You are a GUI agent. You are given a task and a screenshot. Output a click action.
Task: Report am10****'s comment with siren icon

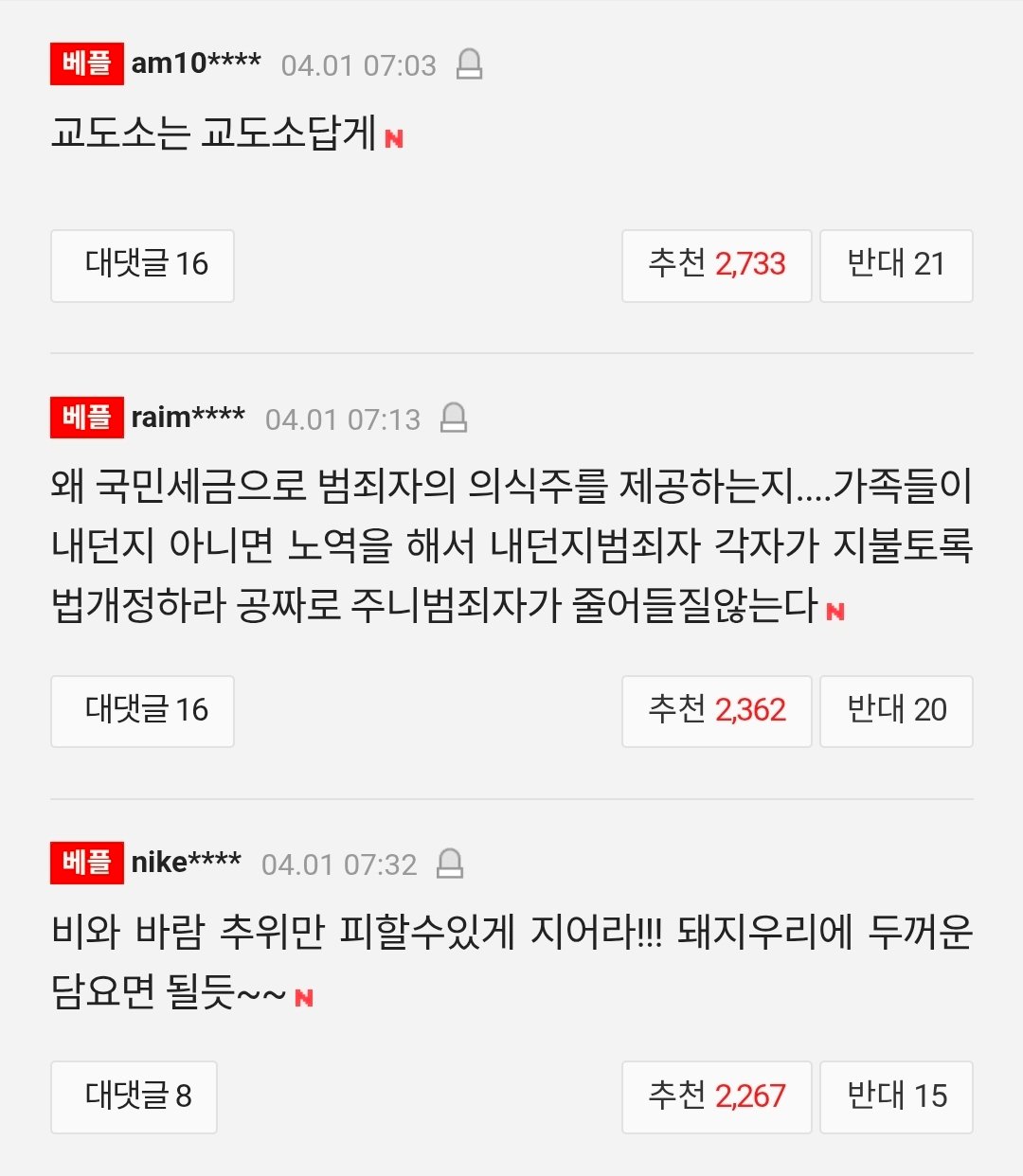pyautogui.click(x=469, y=64)
